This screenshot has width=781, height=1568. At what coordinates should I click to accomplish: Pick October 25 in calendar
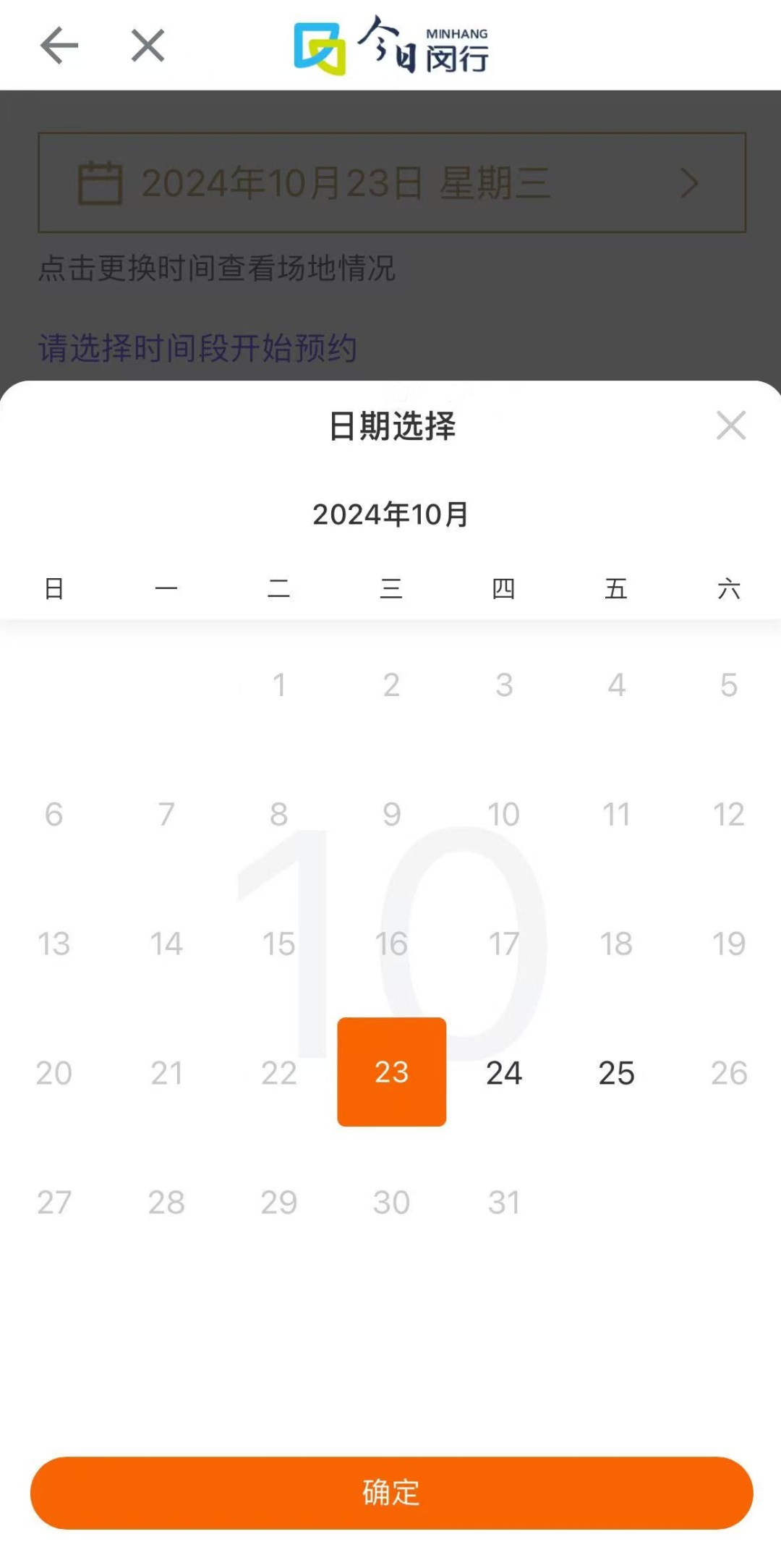(x=616, y=1072)
